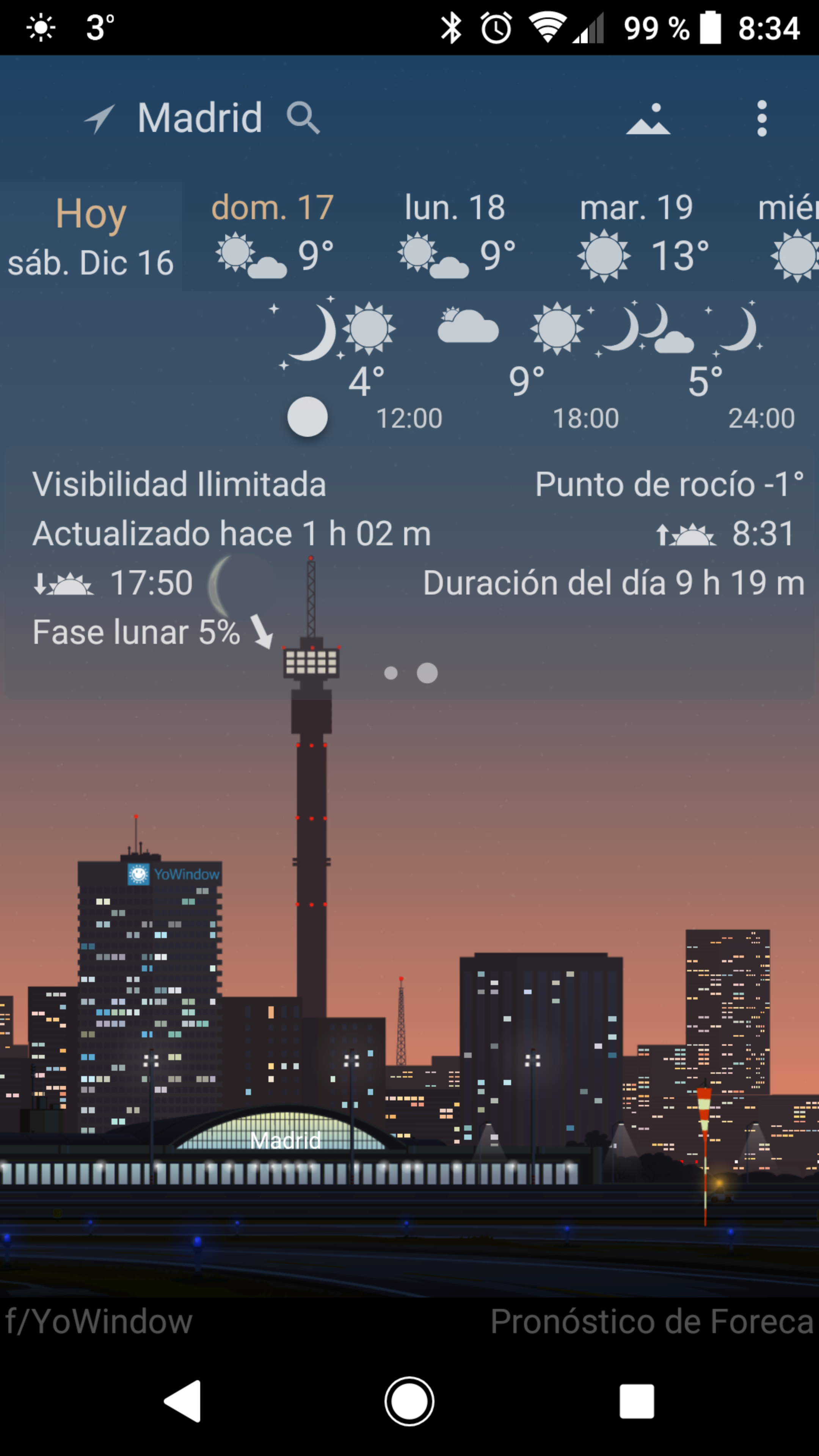The width and height of the screenshot is (819, 1456).
Task: Open Pronóstico de Foreca link
Action: point(651,1321)
